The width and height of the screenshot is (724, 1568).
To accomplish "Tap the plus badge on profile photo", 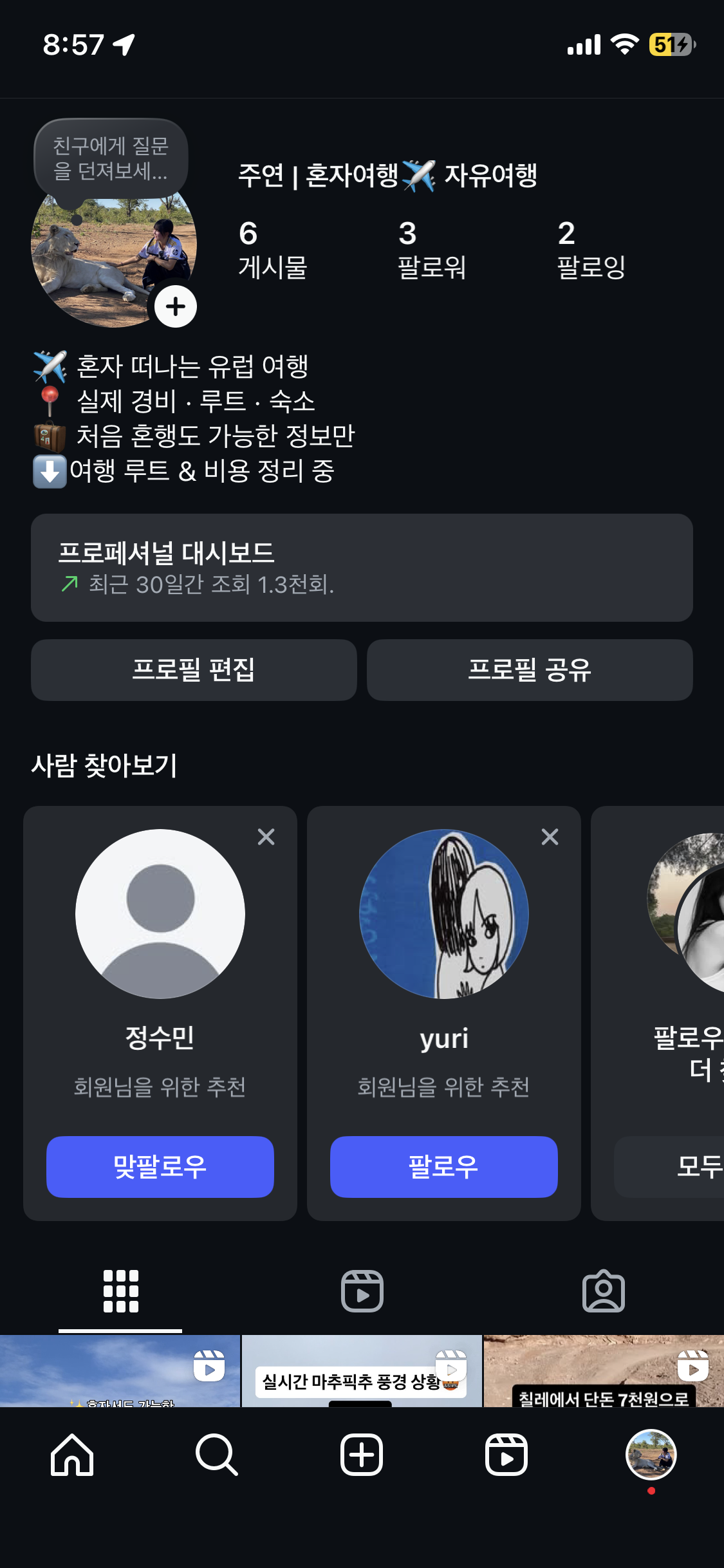I will (x=176, y=306).
